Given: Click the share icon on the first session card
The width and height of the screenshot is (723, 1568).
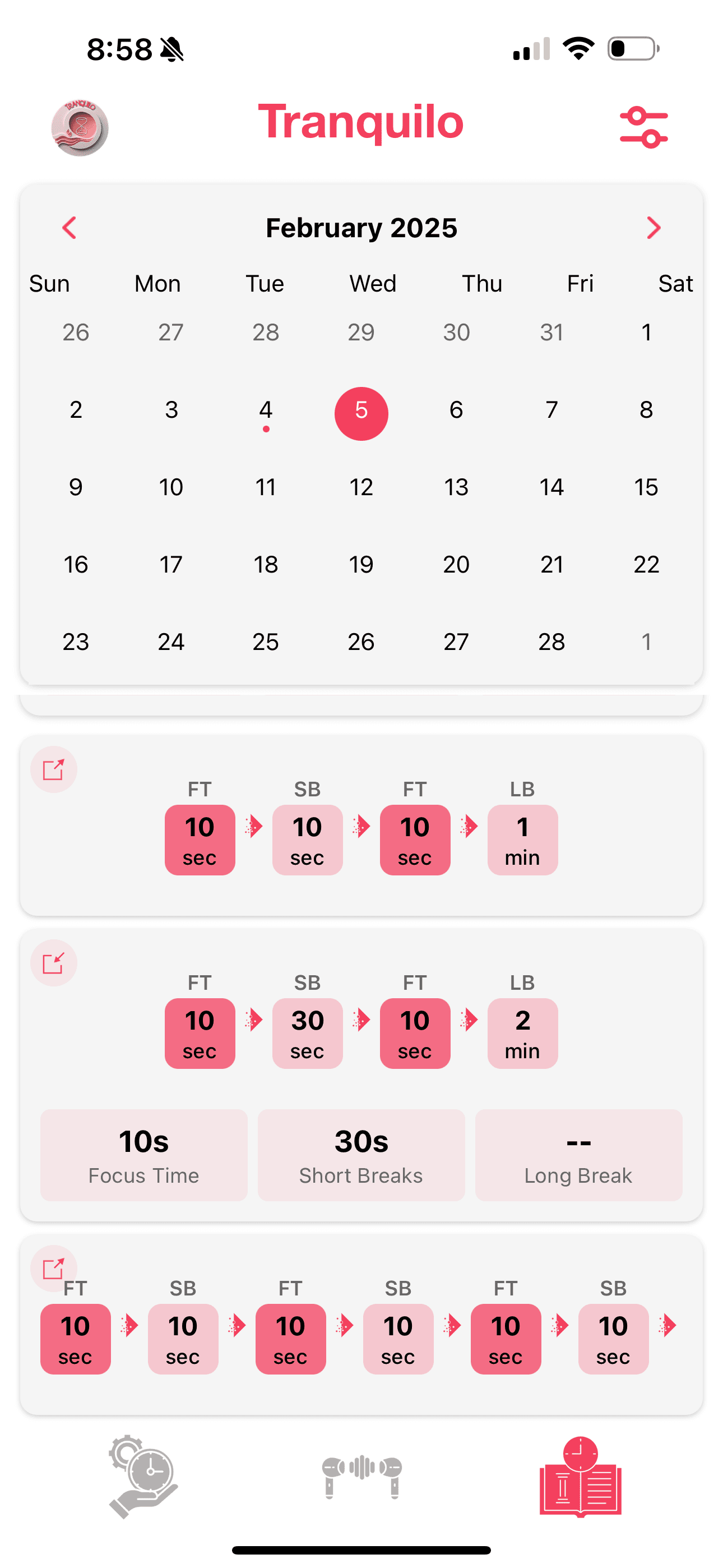Looking at the screenshot, I should point(54,769).
